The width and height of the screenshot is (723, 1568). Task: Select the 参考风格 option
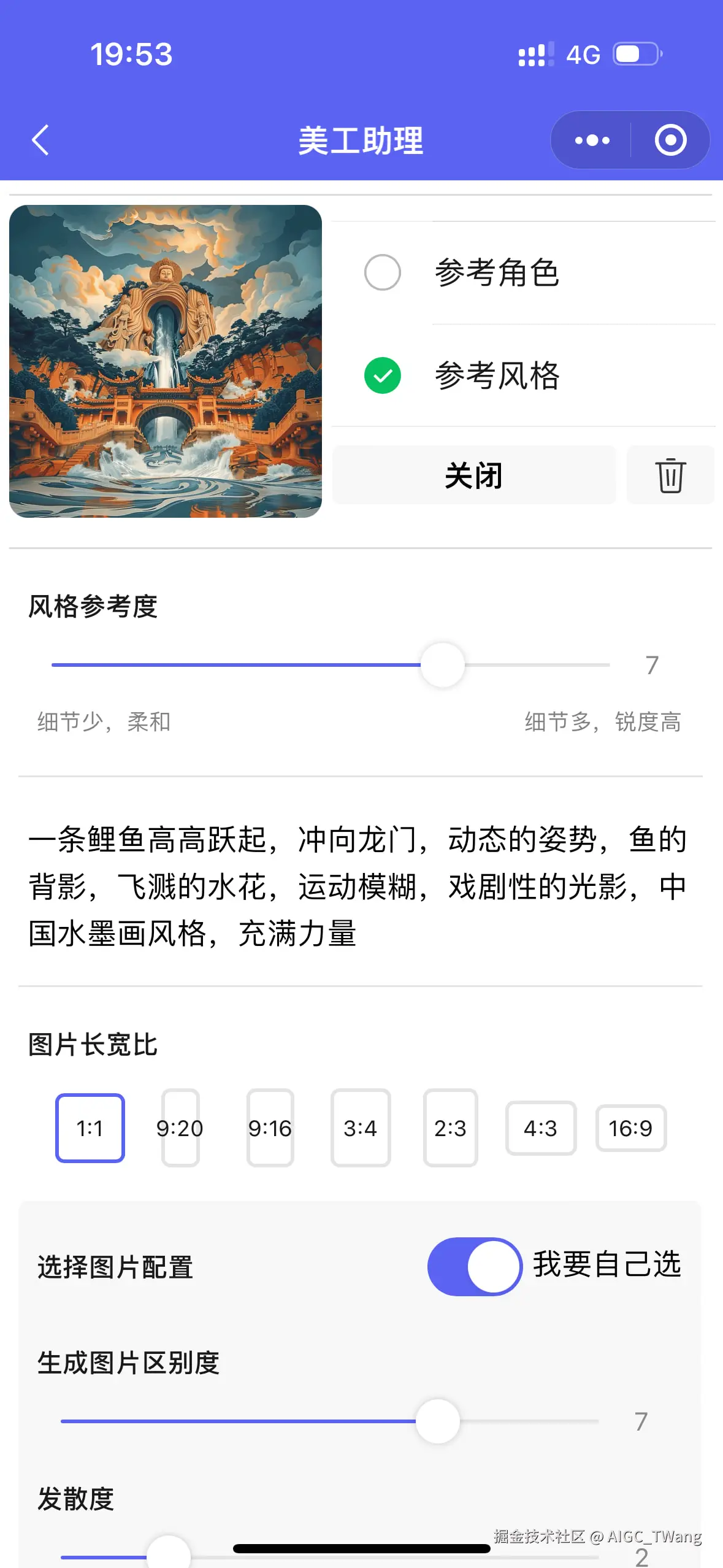coord(383,375)
